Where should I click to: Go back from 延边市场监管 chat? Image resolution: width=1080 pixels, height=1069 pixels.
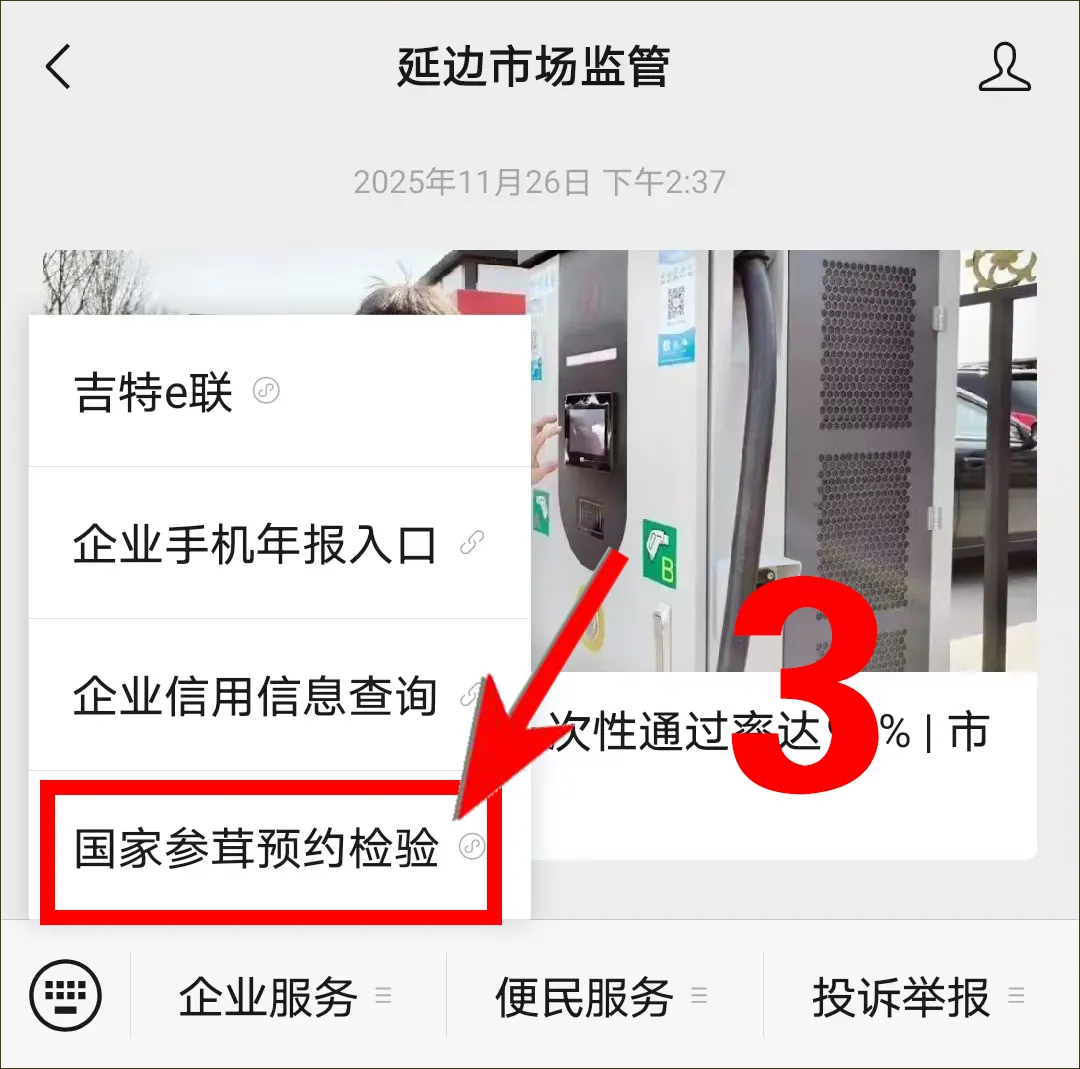pyautogui.click(x=58, y=68)
